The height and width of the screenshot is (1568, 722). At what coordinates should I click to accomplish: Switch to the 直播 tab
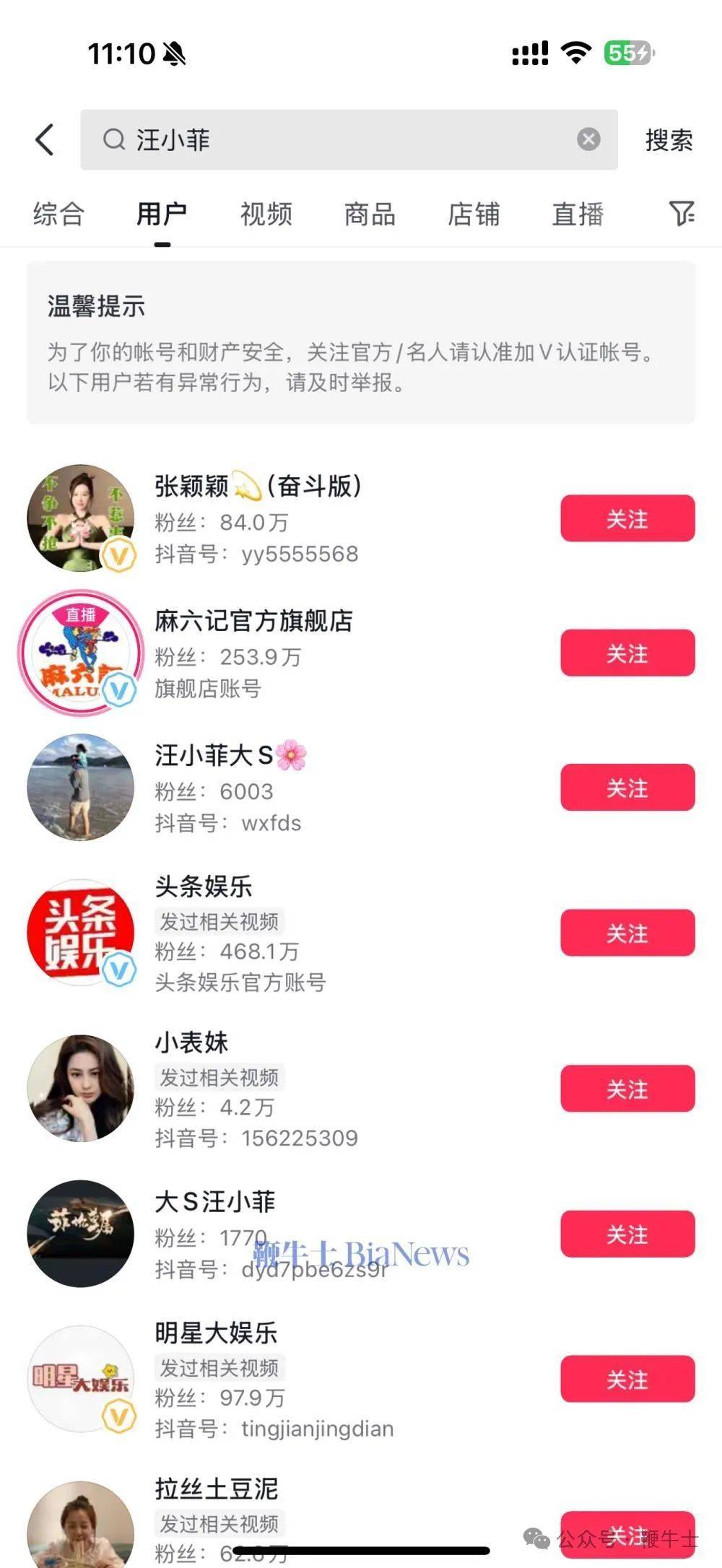pos(578,214)
